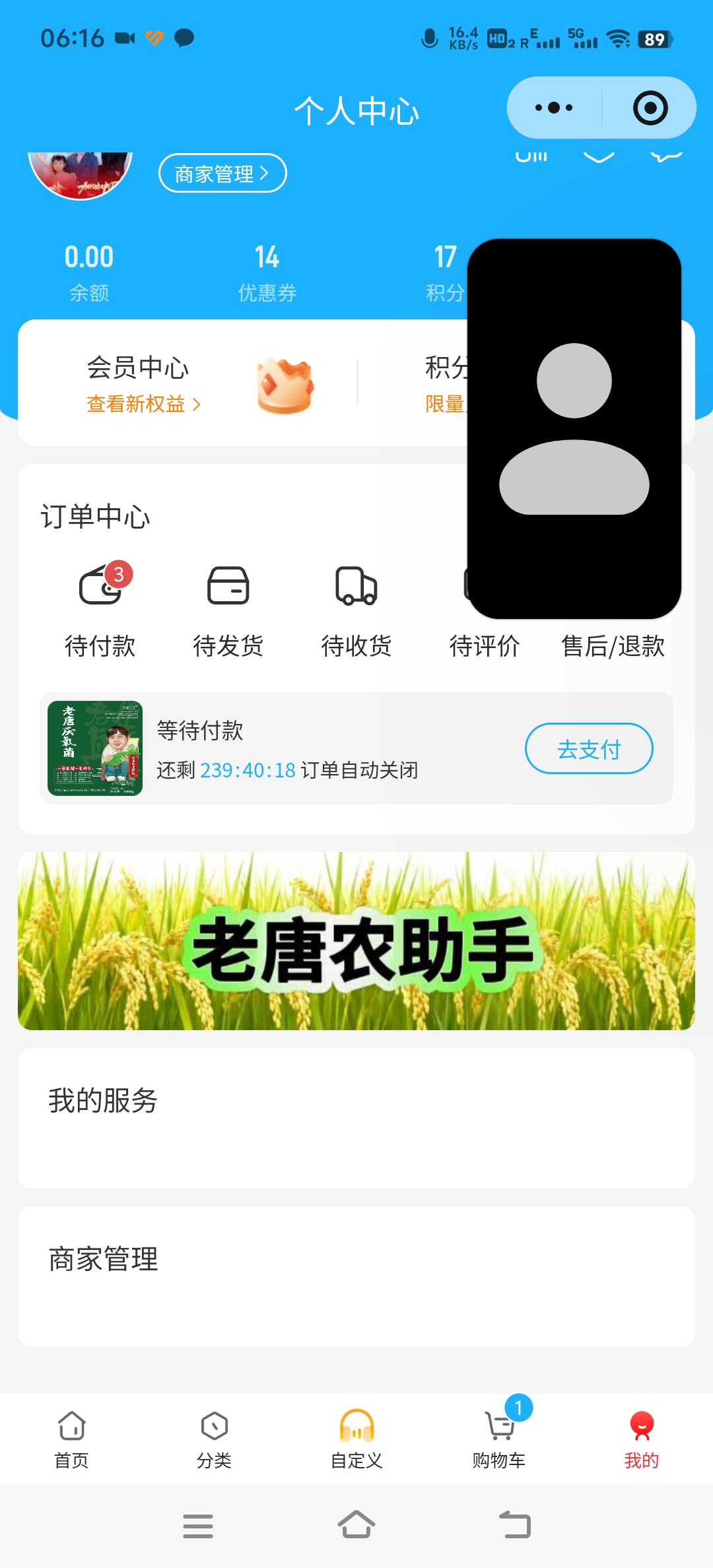Screen dimensions: 713x1568
Task: Tap 去支付 to pay pending order
Action: 589,748
